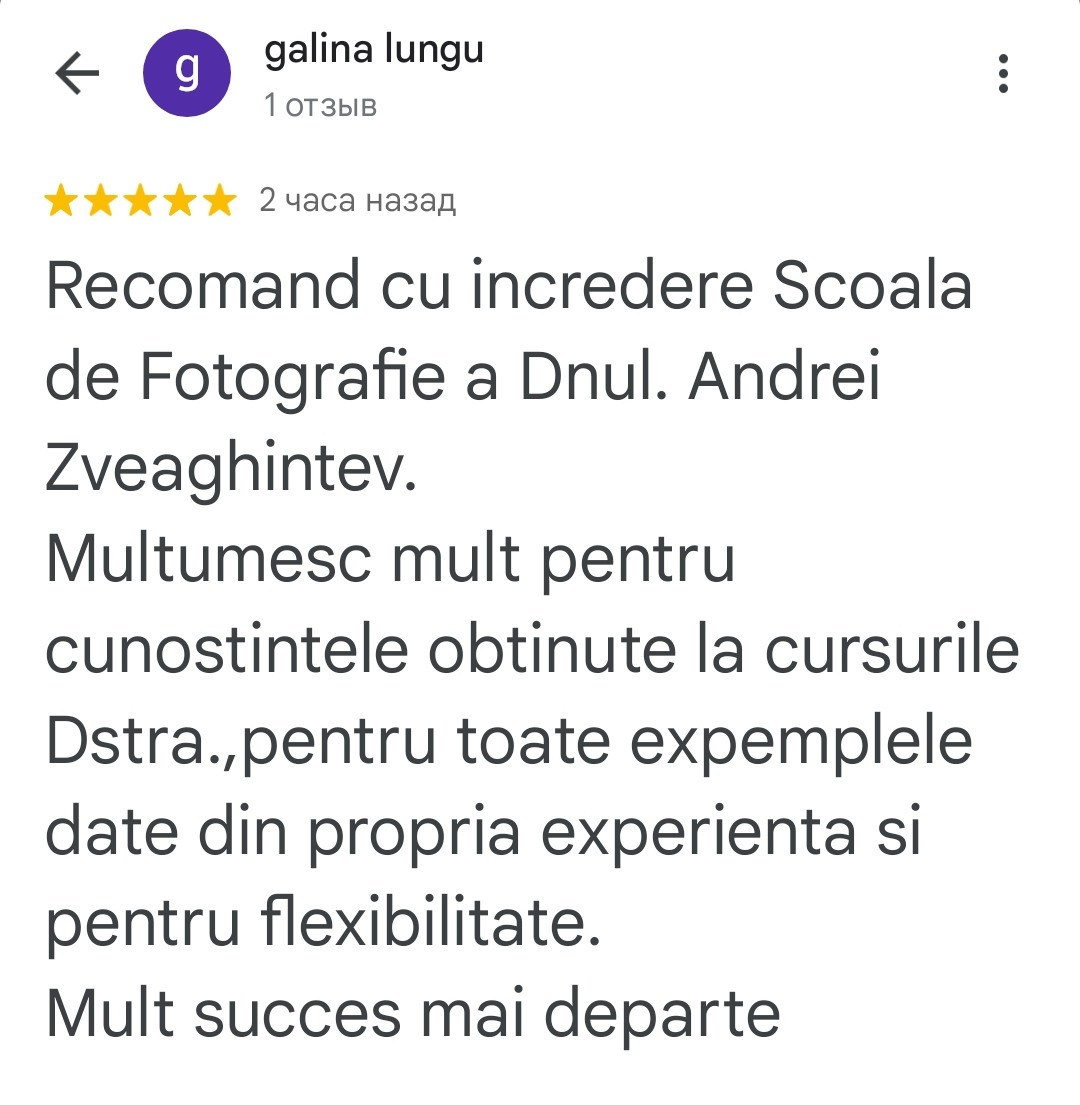Open the three-dot overflow menu
The image size is (1080, 1105).
click(1003, 75)
